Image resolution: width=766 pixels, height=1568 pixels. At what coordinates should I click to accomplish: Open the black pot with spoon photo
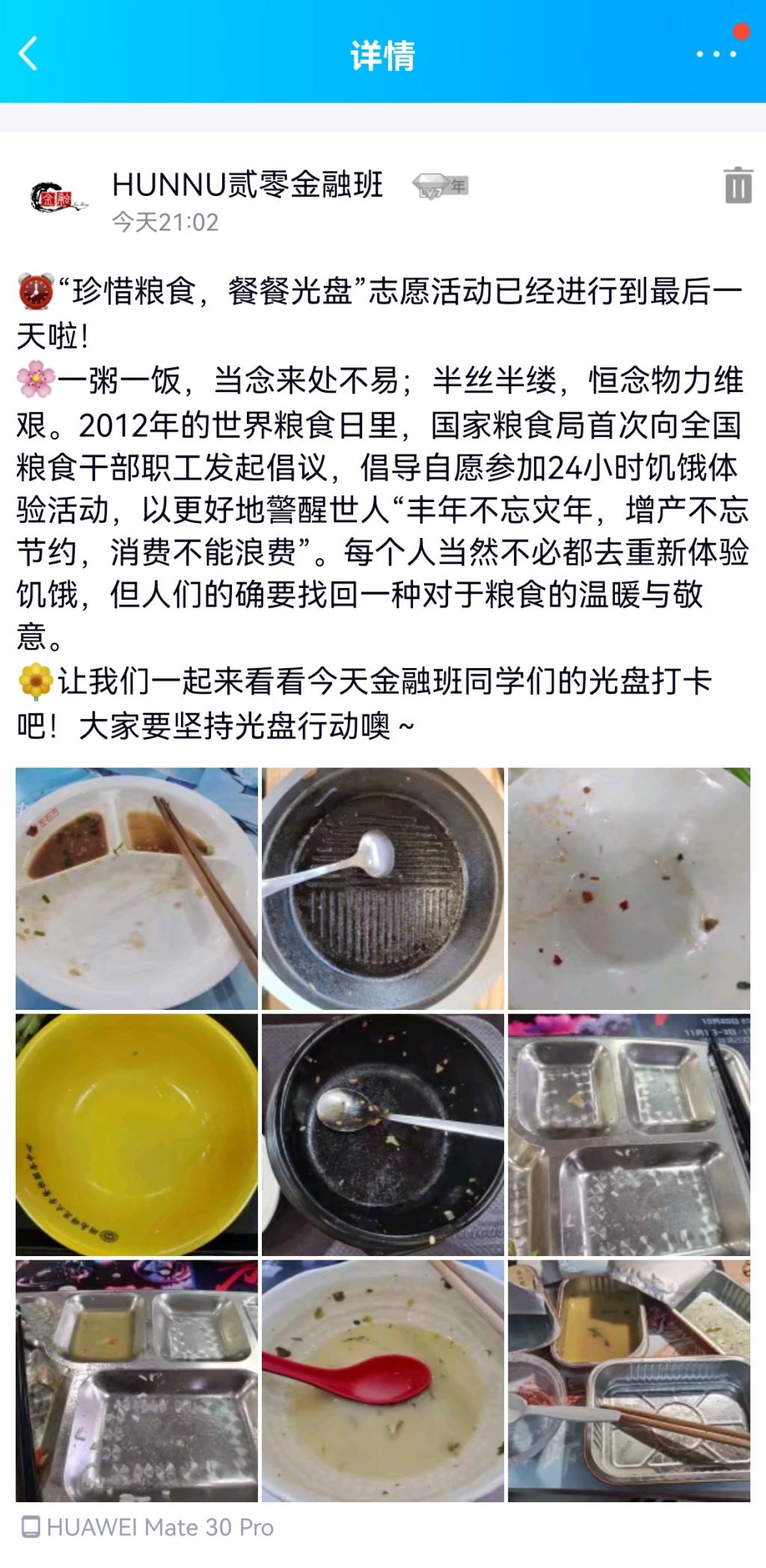point(383,1135)
